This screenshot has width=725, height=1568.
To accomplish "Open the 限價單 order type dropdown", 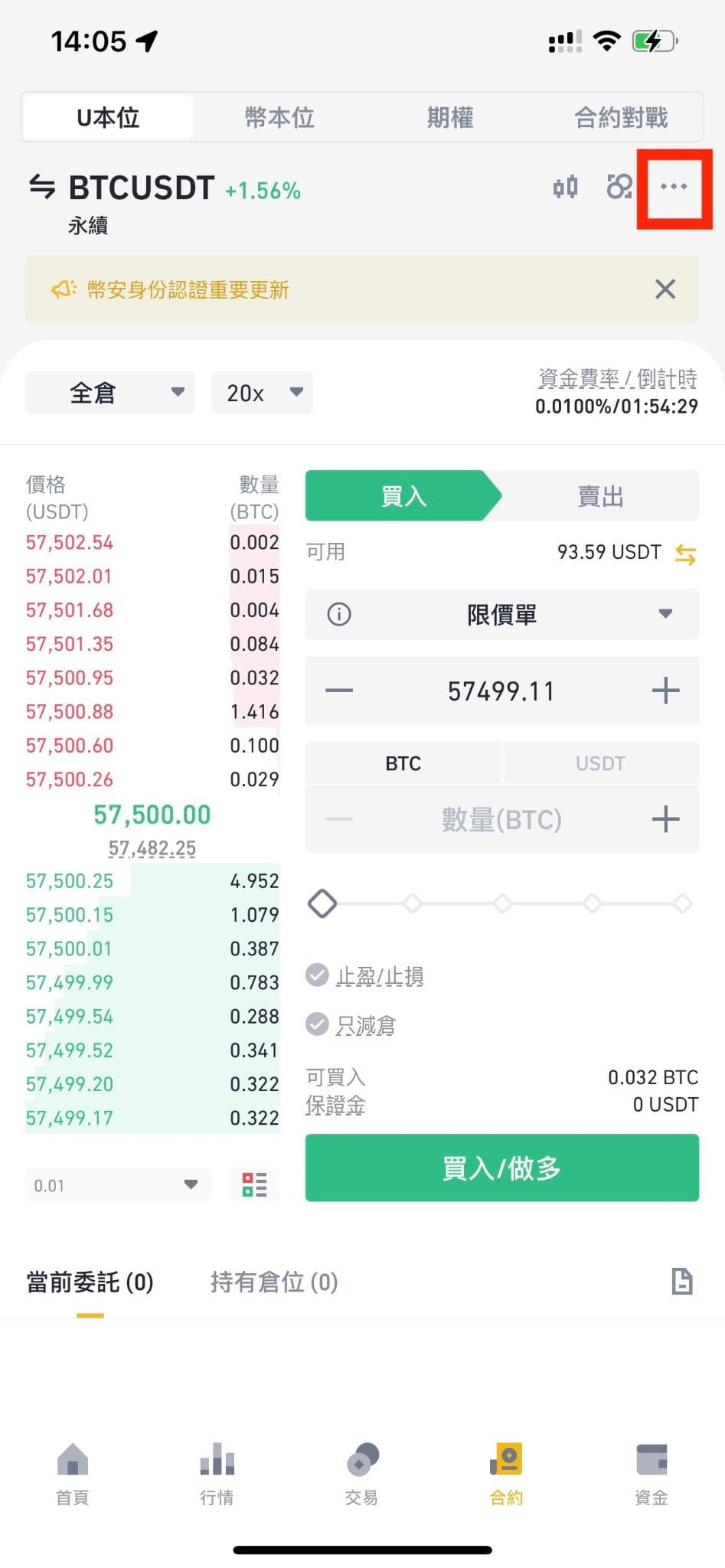I will point(502,614).
